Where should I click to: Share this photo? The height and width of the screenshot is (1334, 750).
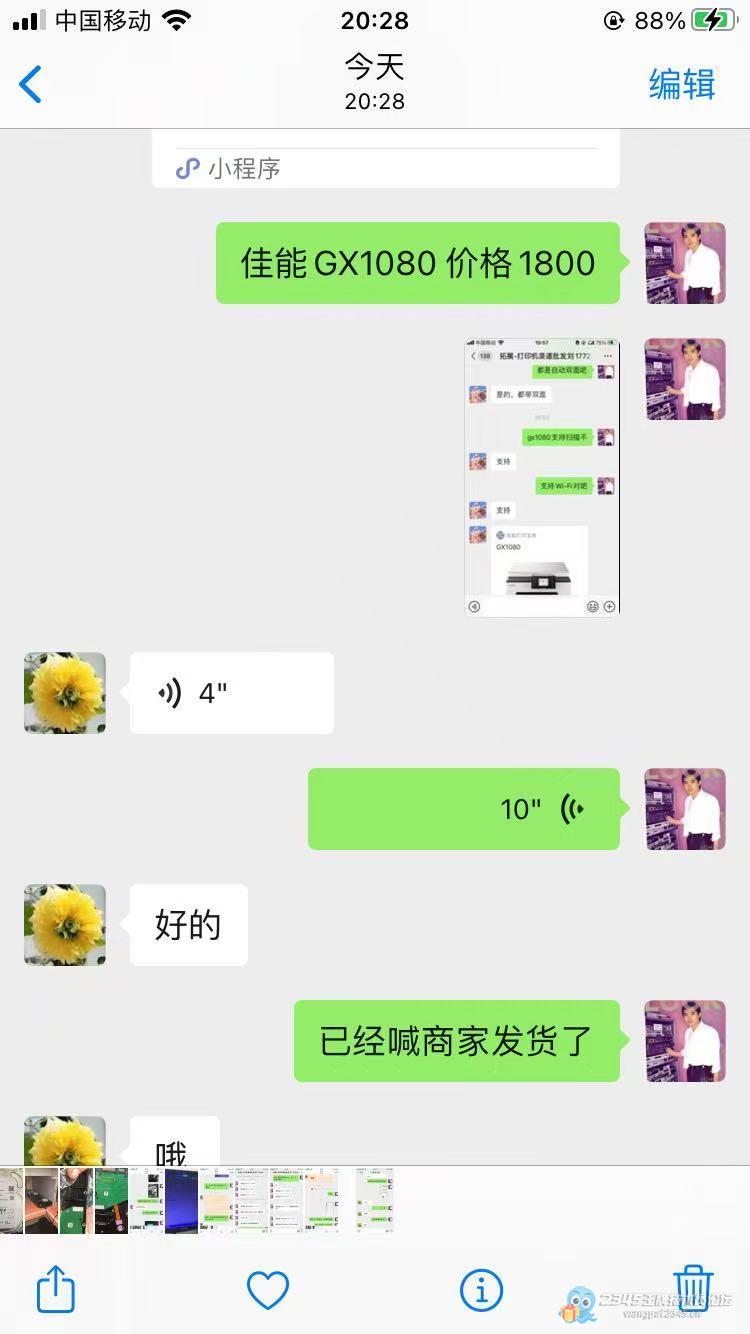tap(56, 1289)
